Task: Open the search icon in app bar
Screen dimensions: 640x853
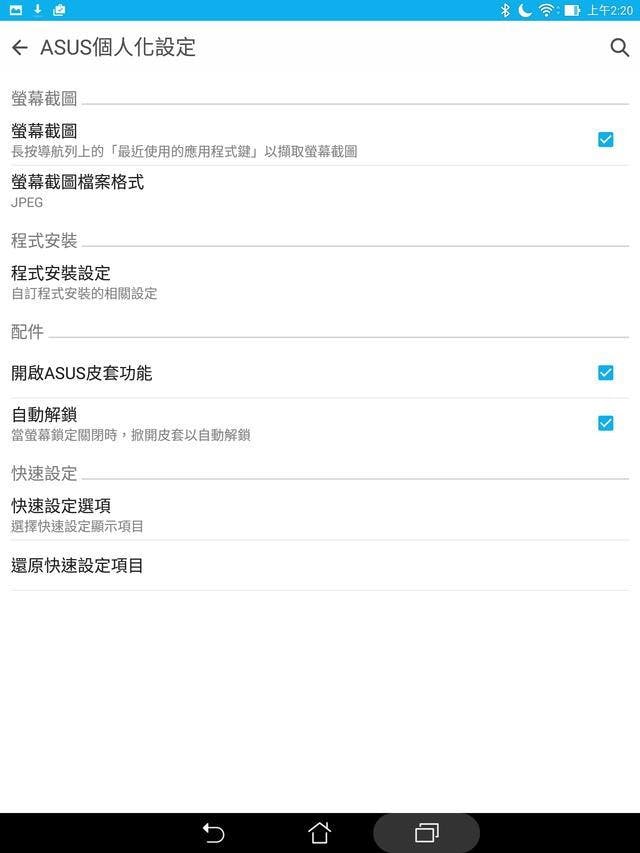Action: coord(619,48)
